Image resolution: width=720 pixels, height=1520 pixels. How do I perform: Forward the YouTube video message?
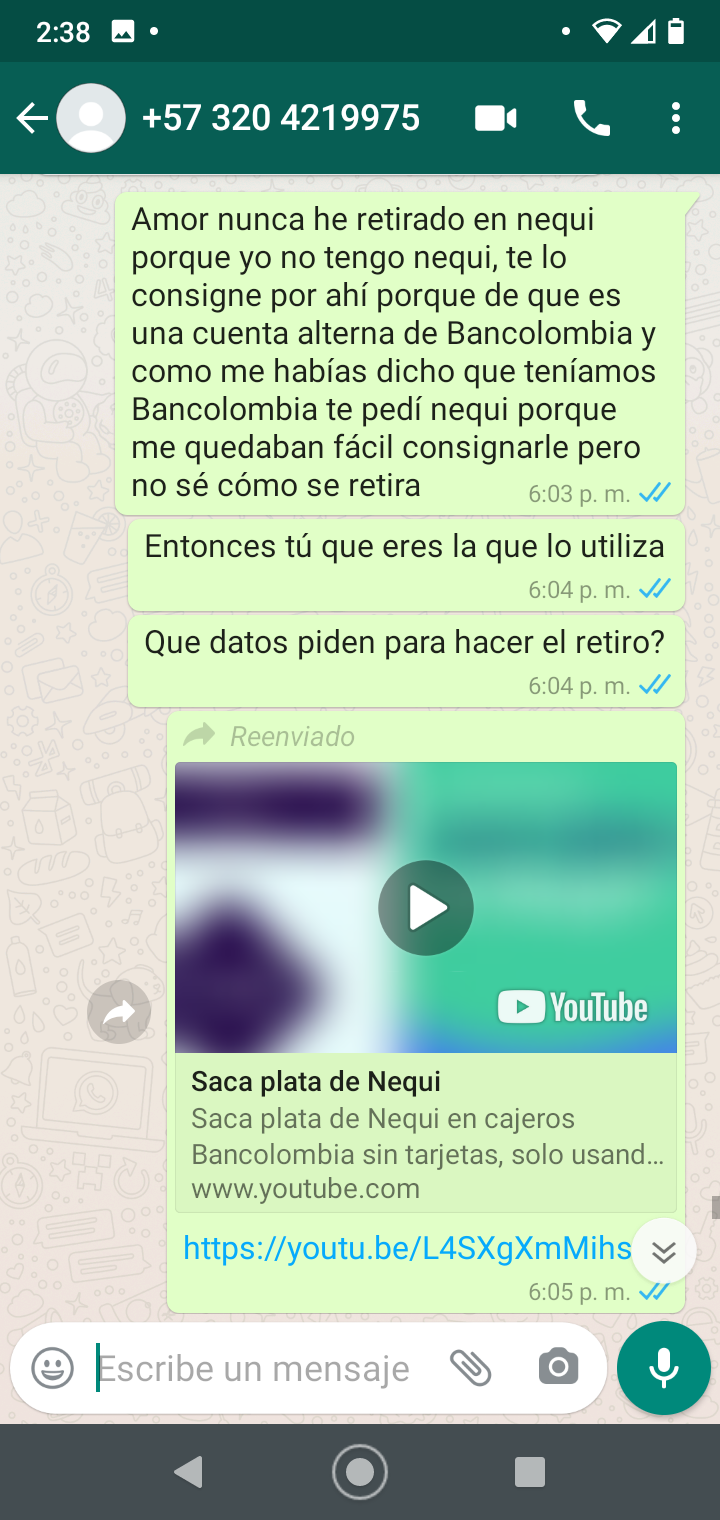[x=119, y=1014]
